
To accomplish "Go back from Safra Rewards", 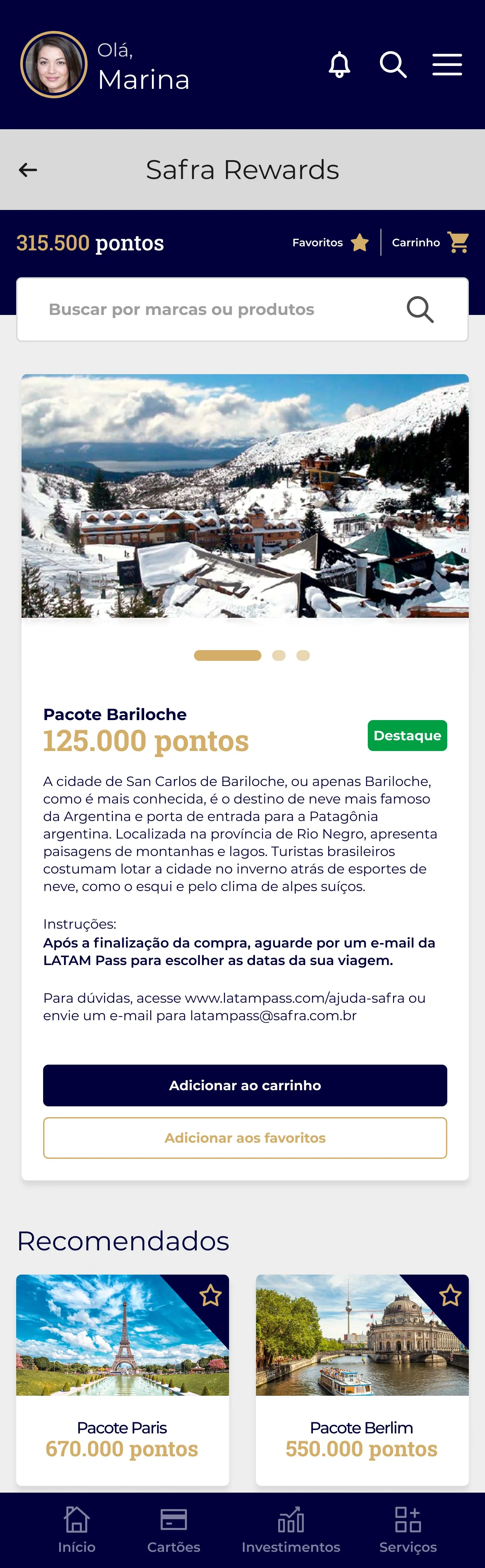I will 28,170.
